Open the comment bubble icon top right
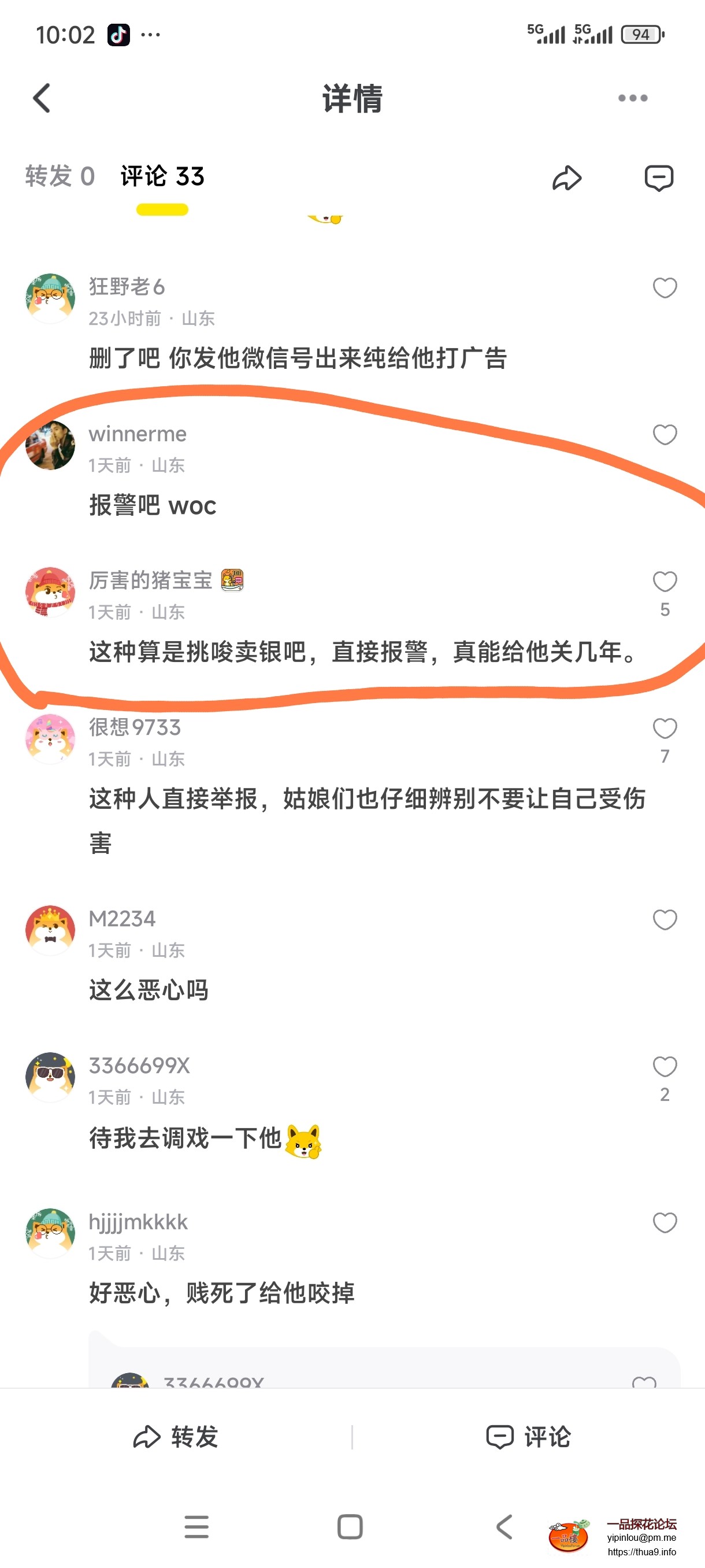This screenshot has height=1568, width=705. point(659,178)
